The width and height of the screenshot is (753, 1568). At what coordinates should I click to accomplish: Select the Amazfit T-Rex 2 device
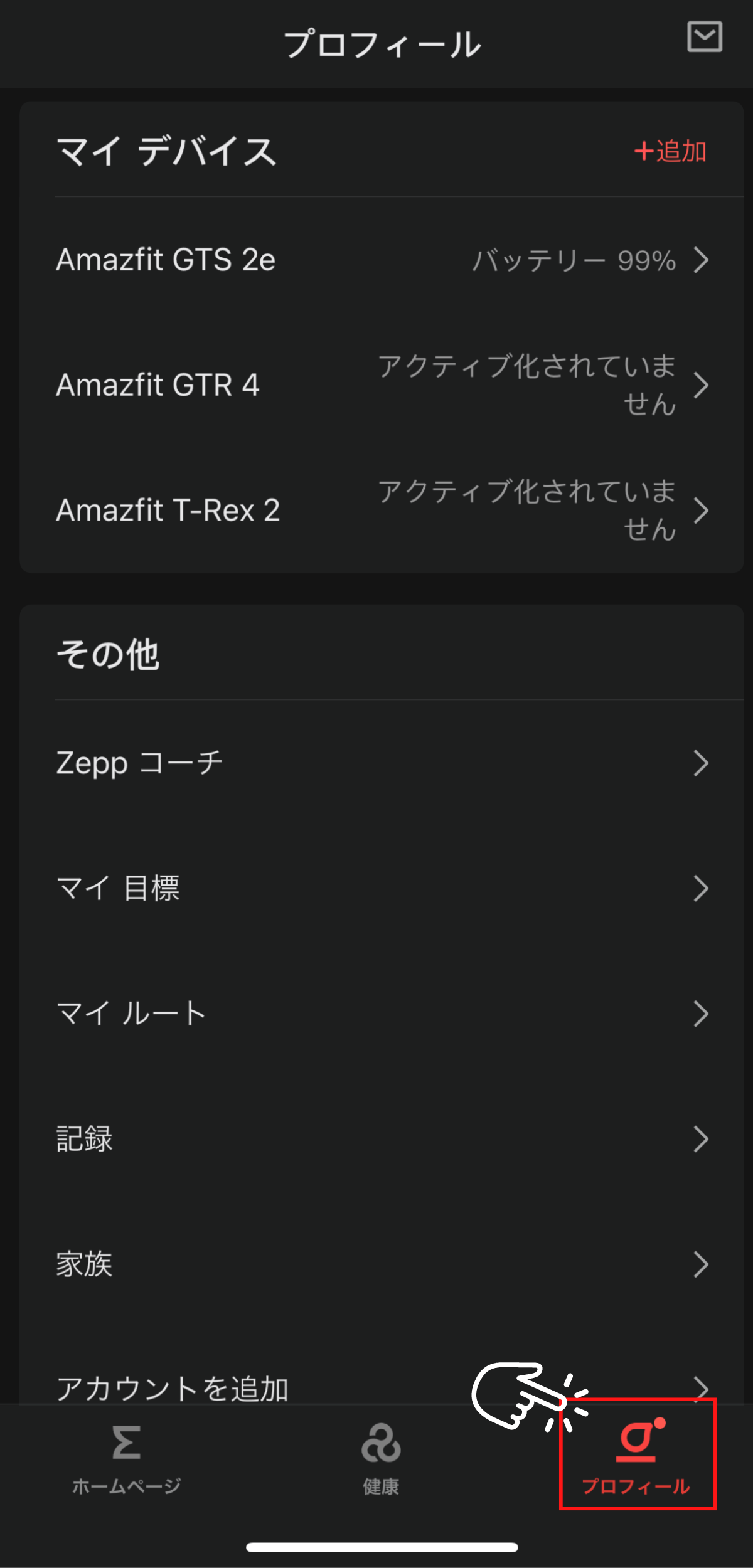pyautogui.click(x=382, y=510)
